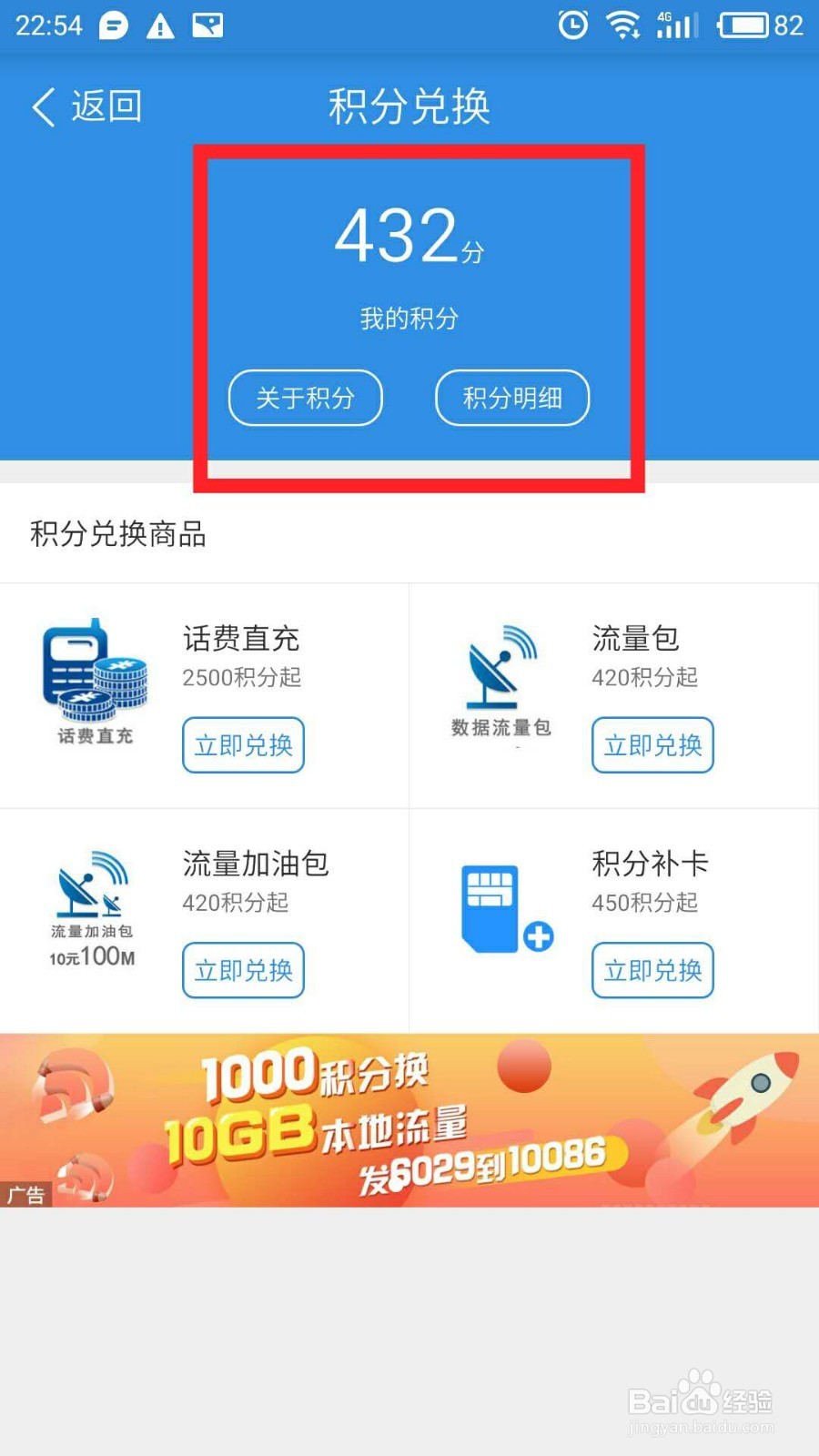Tap the Wi-Fi status bar icon
The width and height of the screenshot is (819, 1456).
pyautogui.click(x=624, y=25)
